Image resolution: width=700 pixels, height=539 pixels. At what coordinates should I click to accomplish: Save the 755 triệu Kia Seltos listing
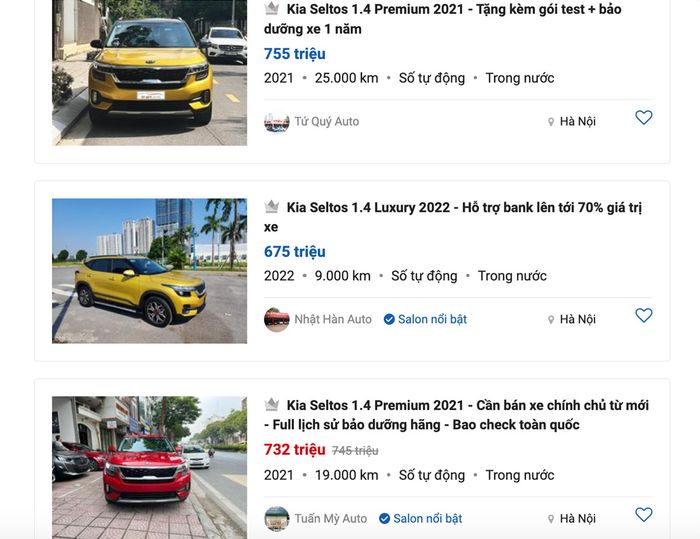tap(643, 117)
